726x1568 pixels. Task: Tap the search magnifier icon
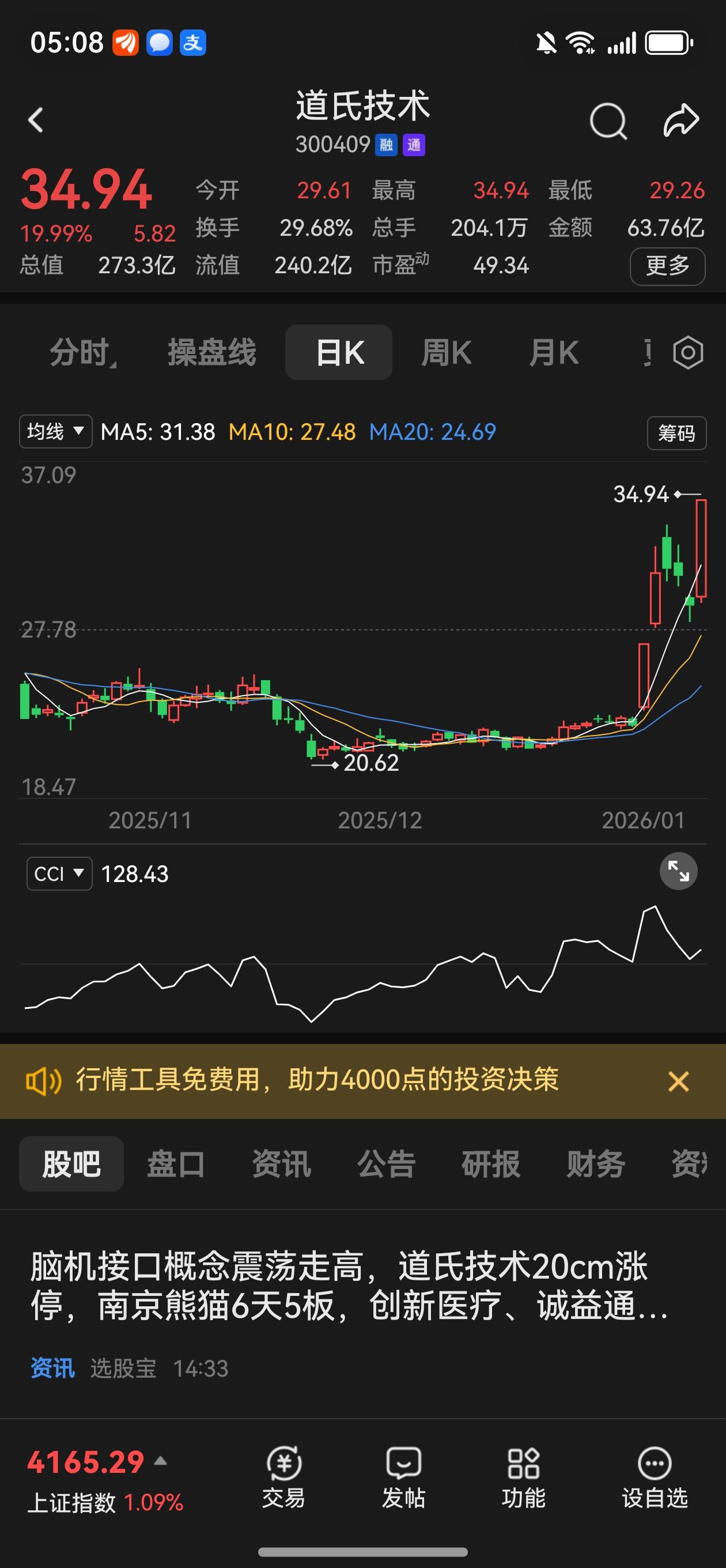coord(607,119)
